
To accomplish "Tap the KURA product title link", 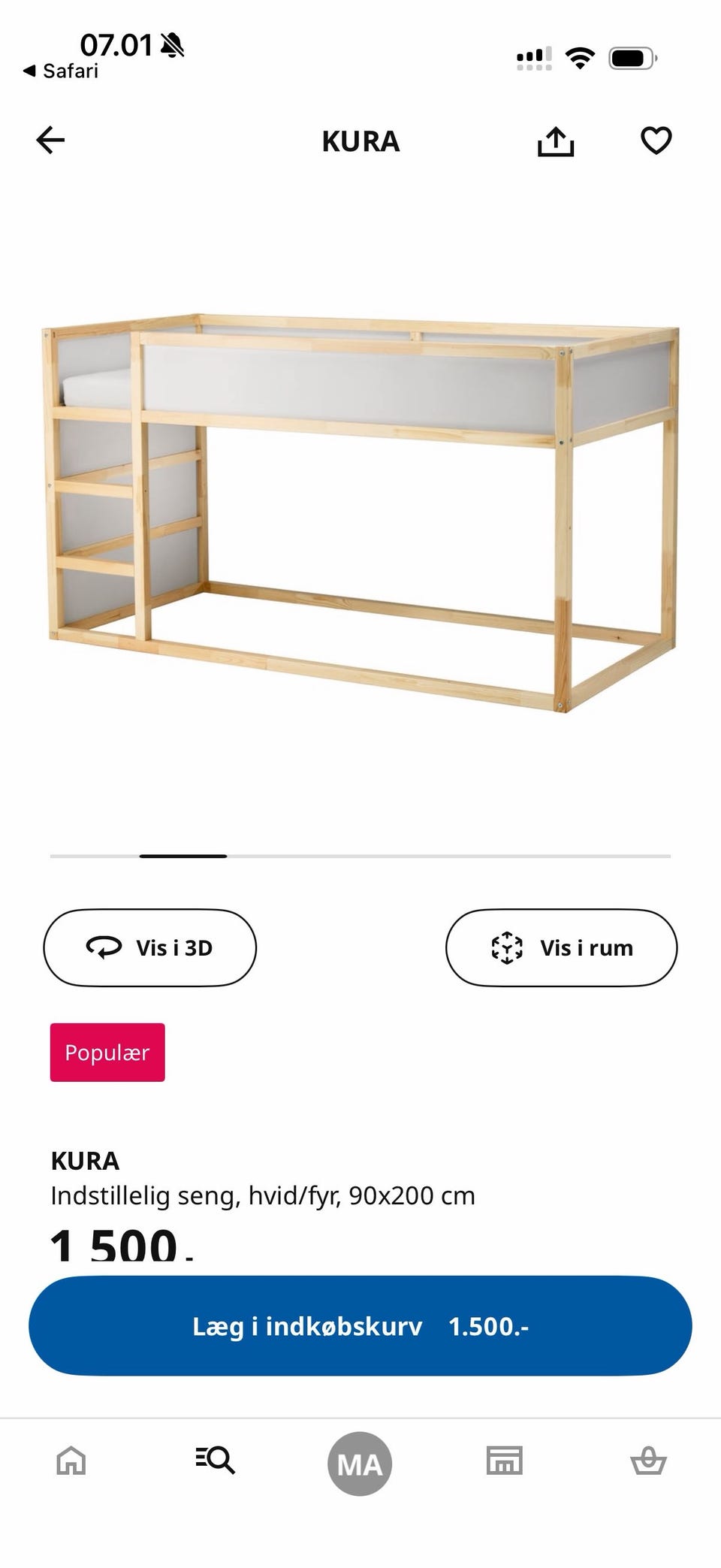I will tap(85, 1162).
